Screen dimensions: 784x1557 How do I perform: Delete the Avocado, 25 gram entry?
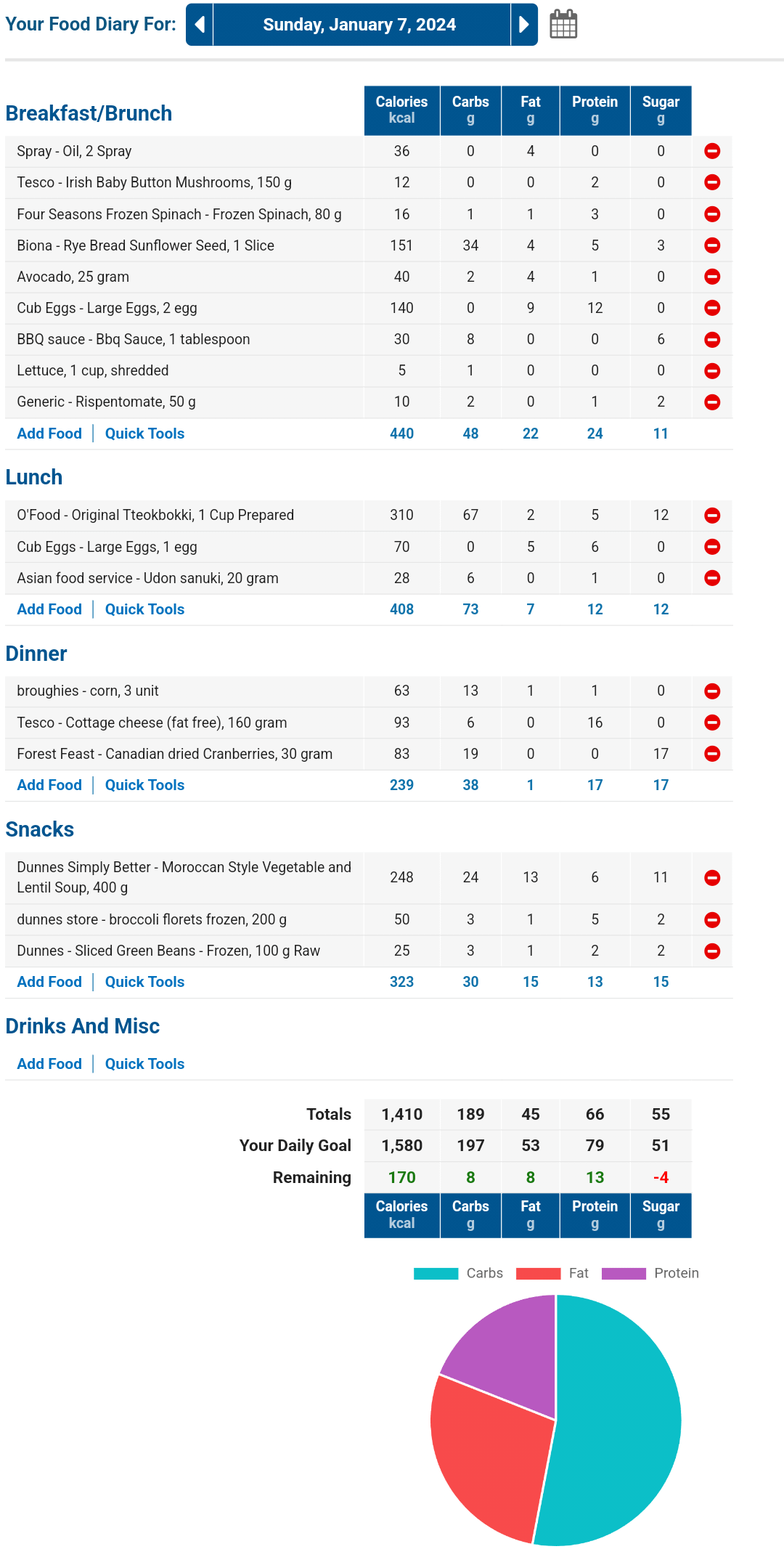tap(712, 277)
